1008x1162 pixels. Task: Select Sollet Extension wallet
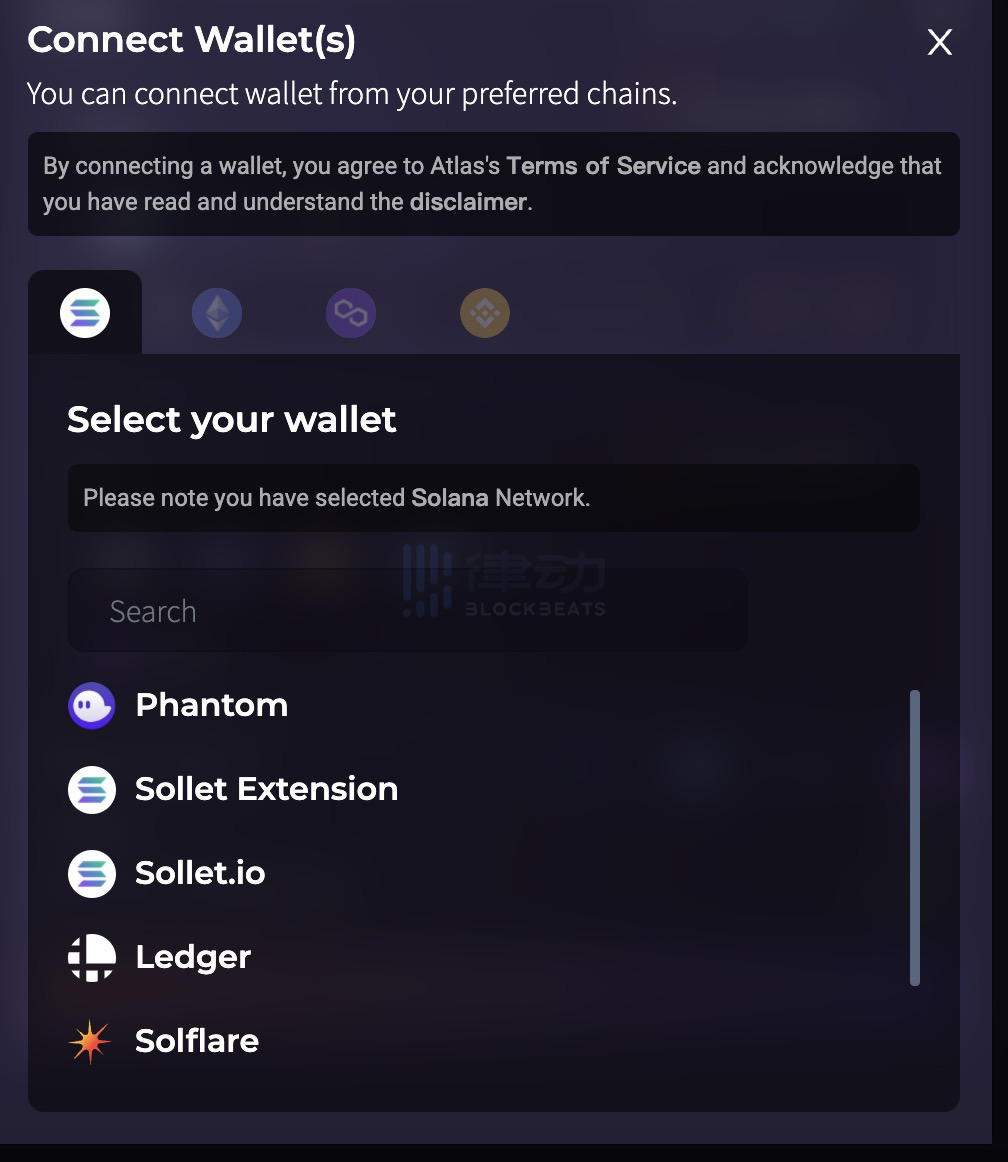(x=266, y=789)
